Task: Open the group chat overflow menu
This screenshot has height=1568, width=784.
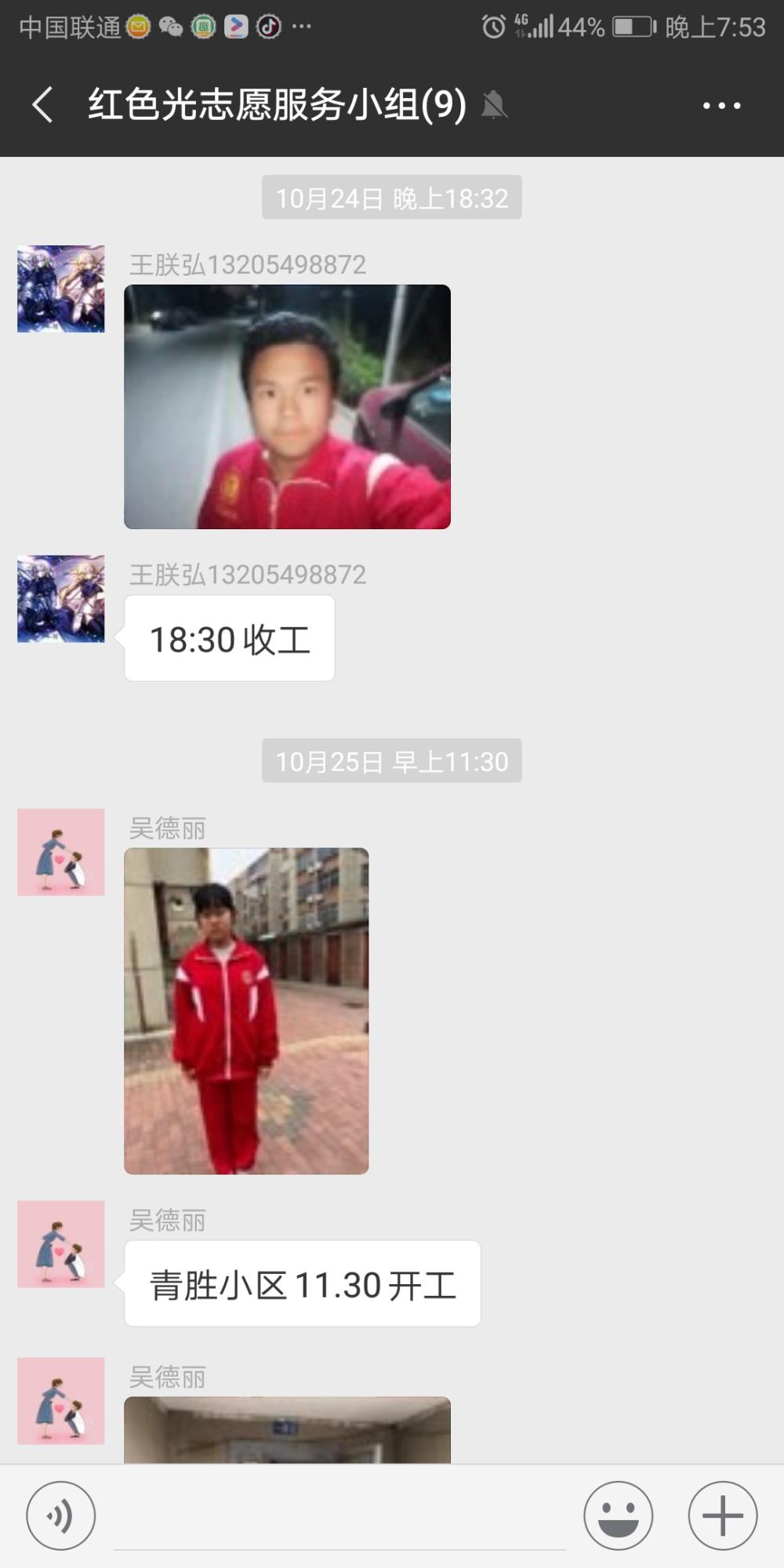Action: [x=721, y=105]
